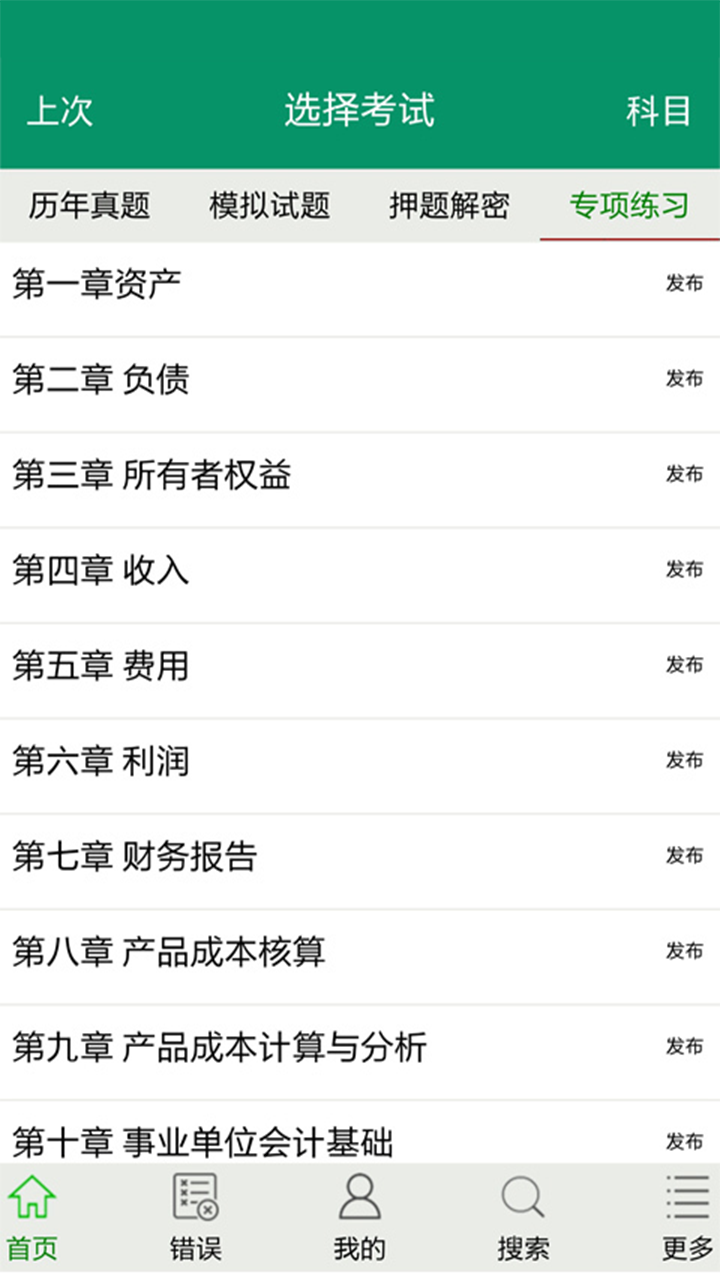720x1280 pixels.
Task: Open chapter 第四章 收入
Action: tap(105, 570)
